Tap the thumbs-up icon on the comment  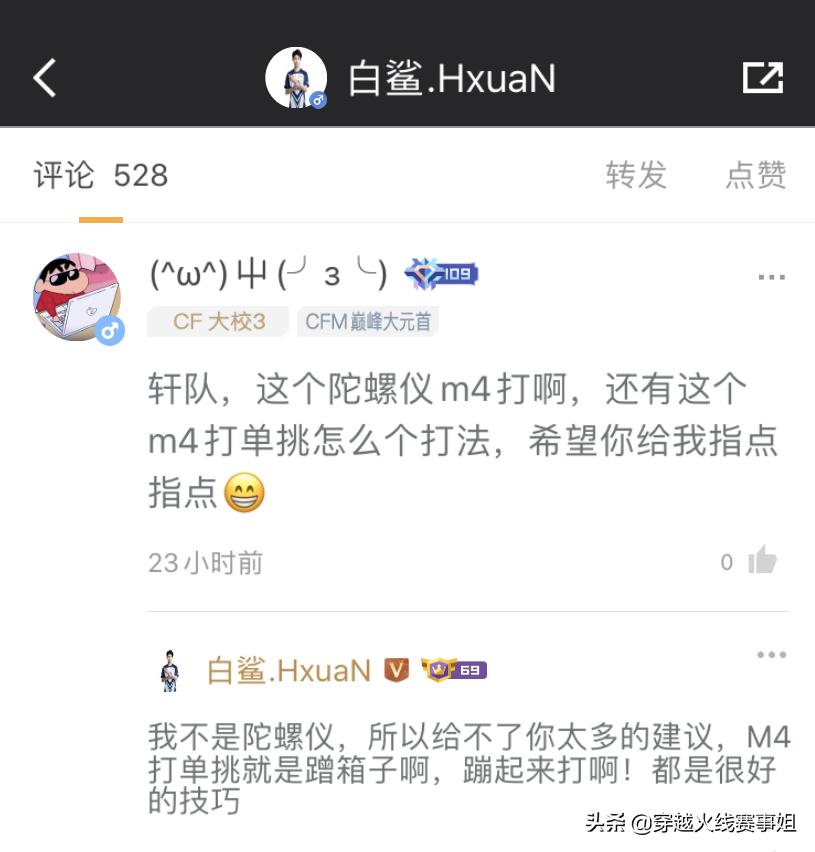point(761,561)
